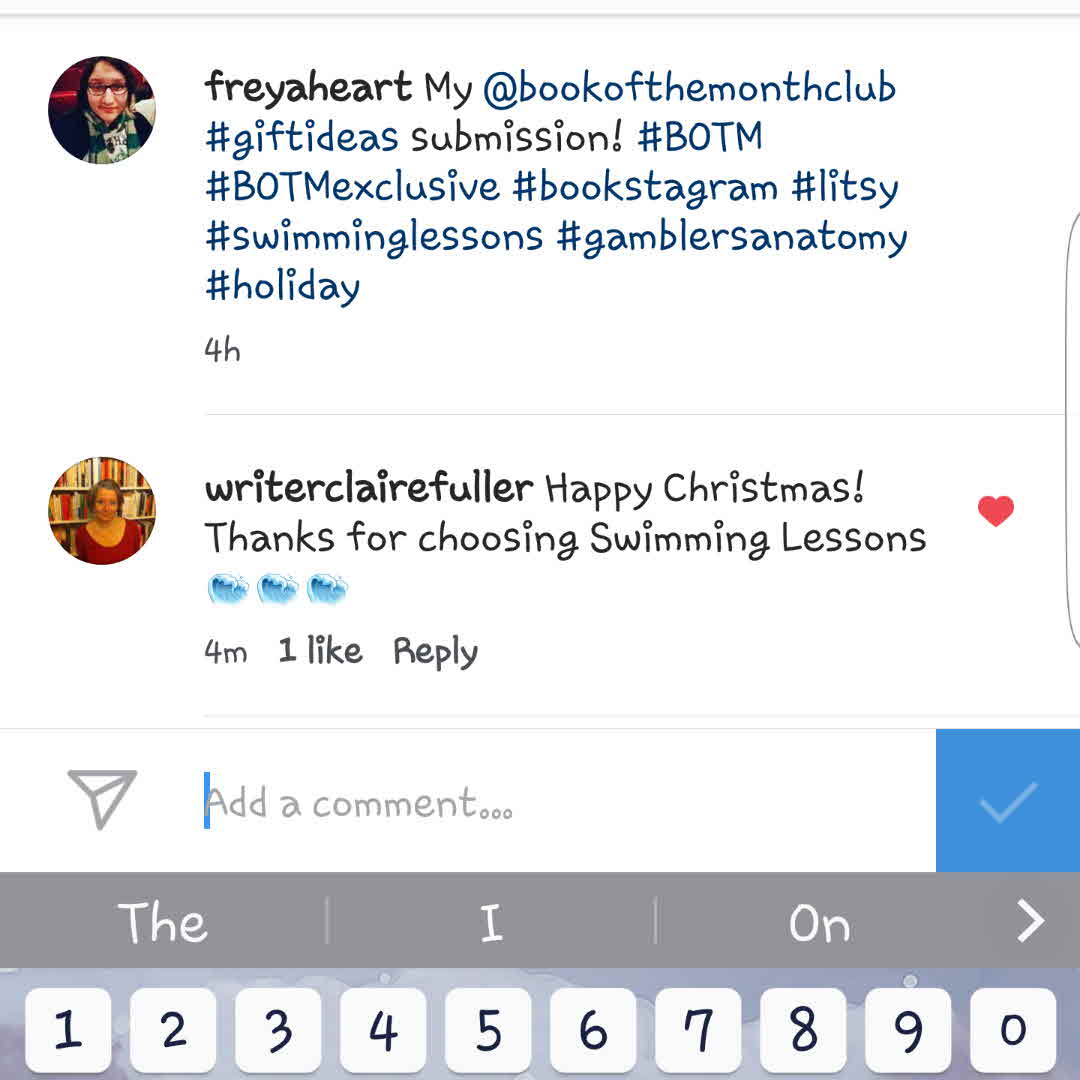Open the @bookofthemonthclub mention
1080x1080 pixels.
point(689,88)
